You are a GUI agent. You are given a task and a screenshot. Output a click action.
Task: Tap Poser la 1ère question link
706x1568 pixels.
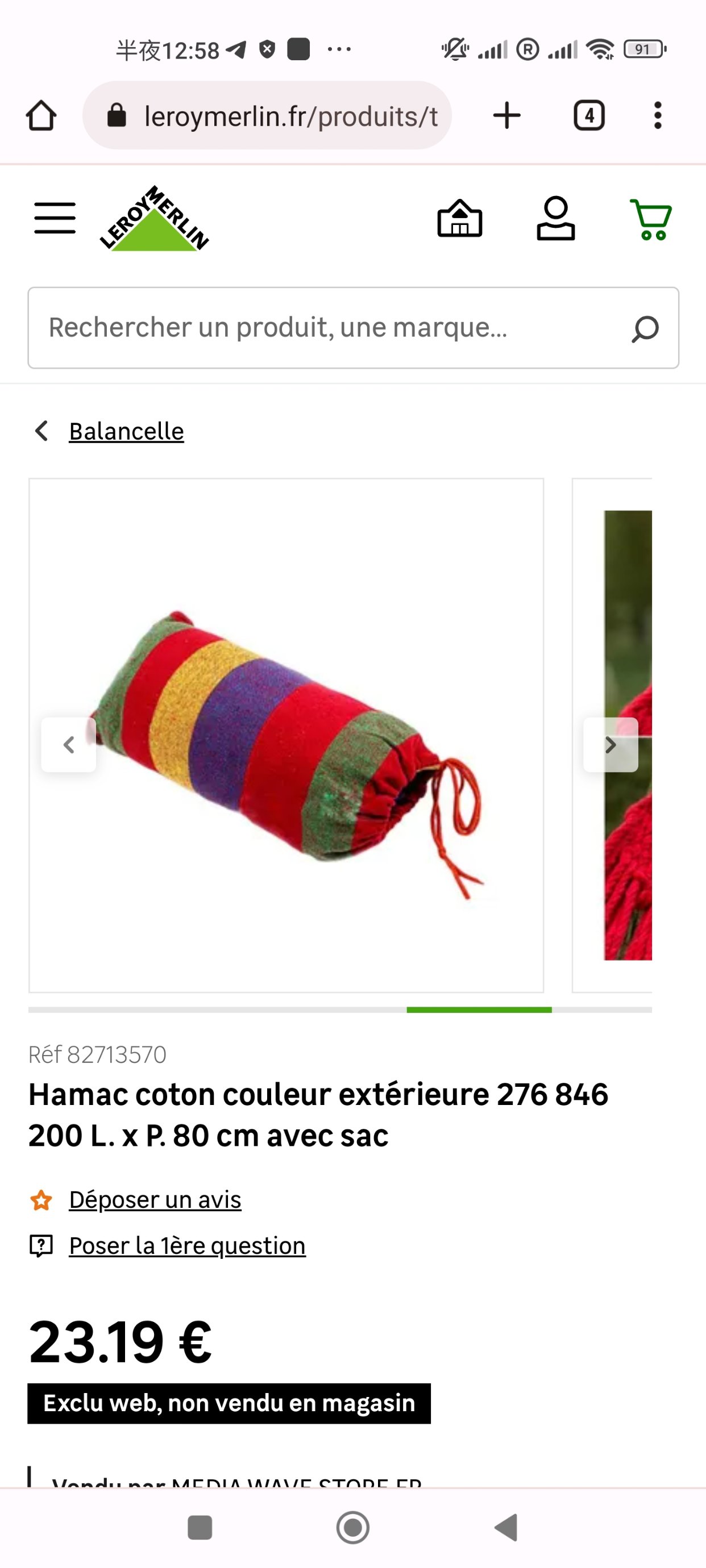[188, 1246]
